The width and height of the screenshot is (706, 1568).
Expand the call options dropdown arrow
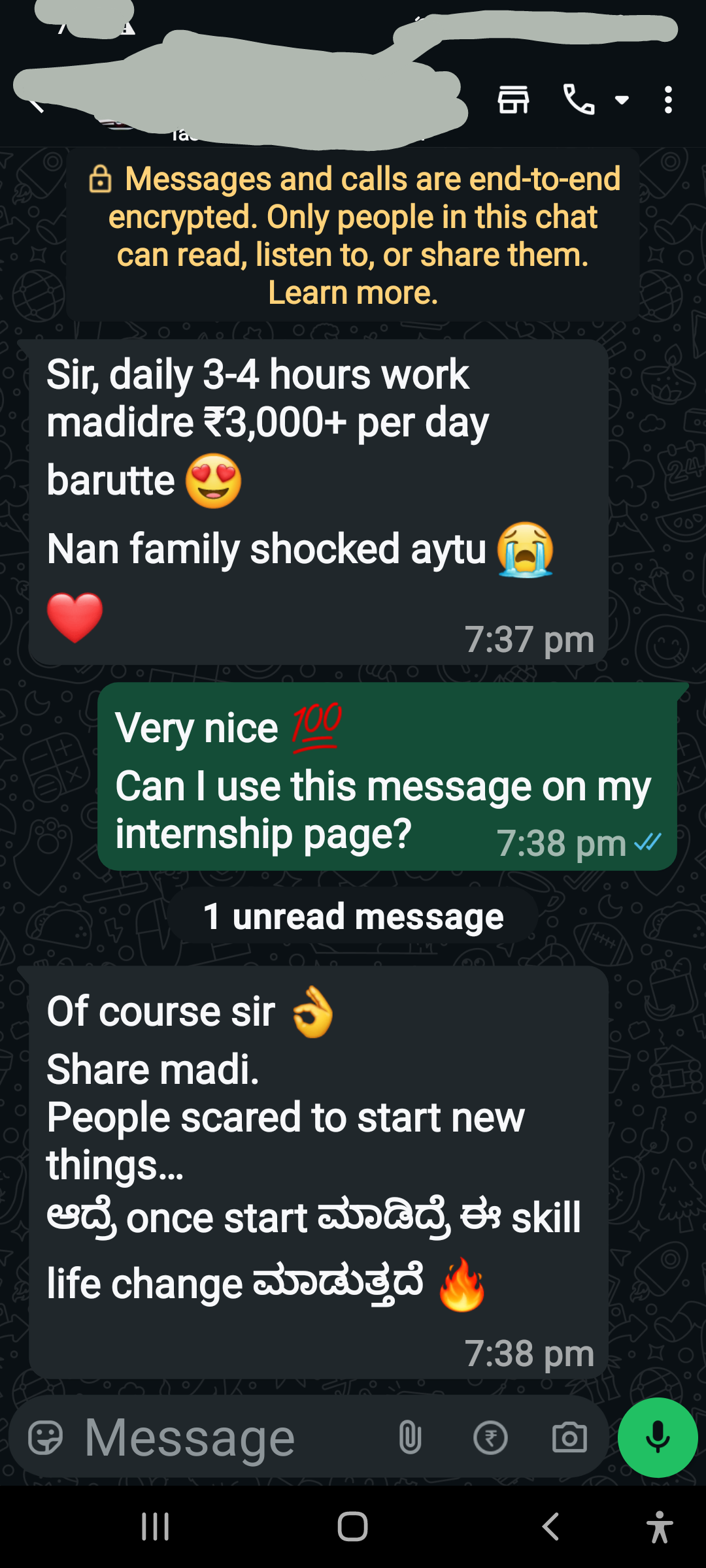[622, 100]
